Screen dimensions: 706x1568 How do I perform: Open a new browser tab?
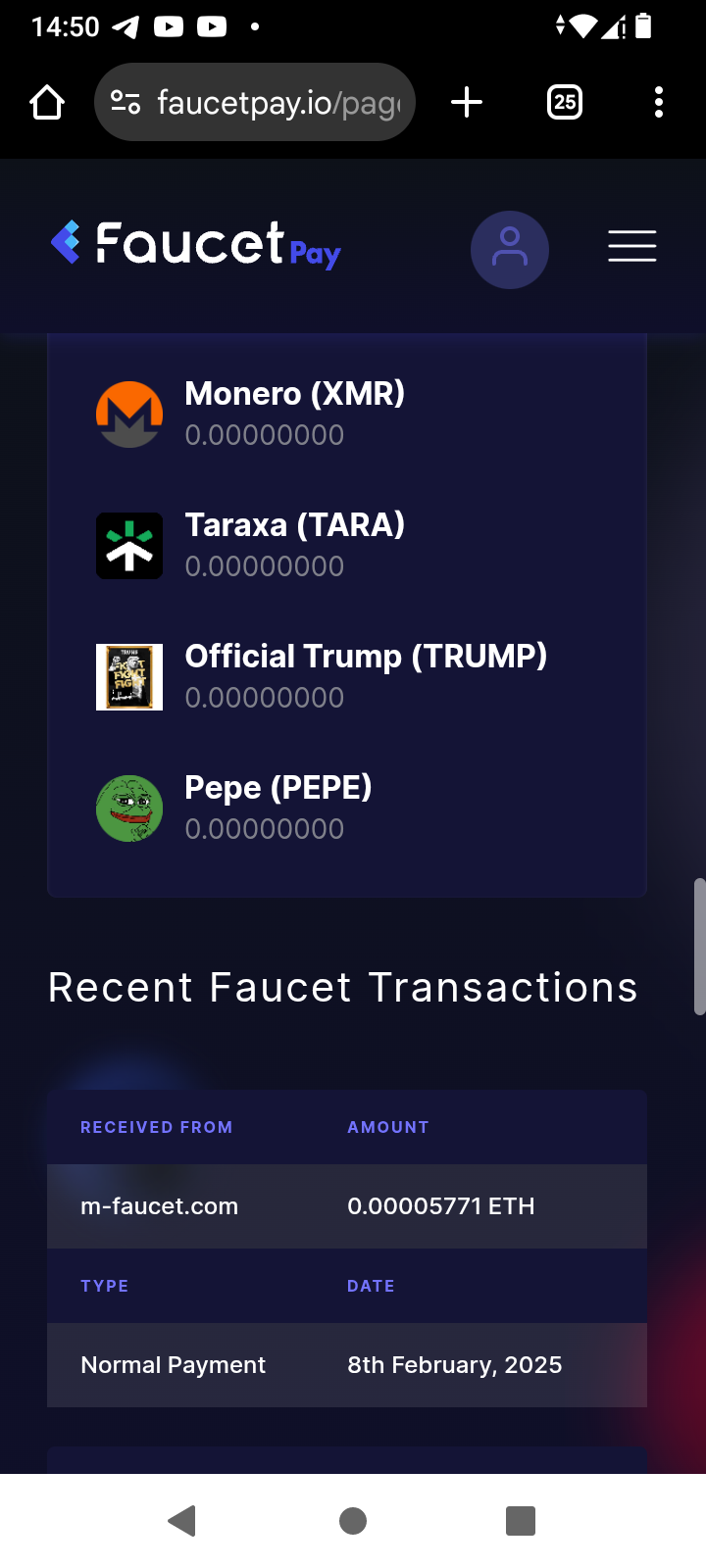467,102
